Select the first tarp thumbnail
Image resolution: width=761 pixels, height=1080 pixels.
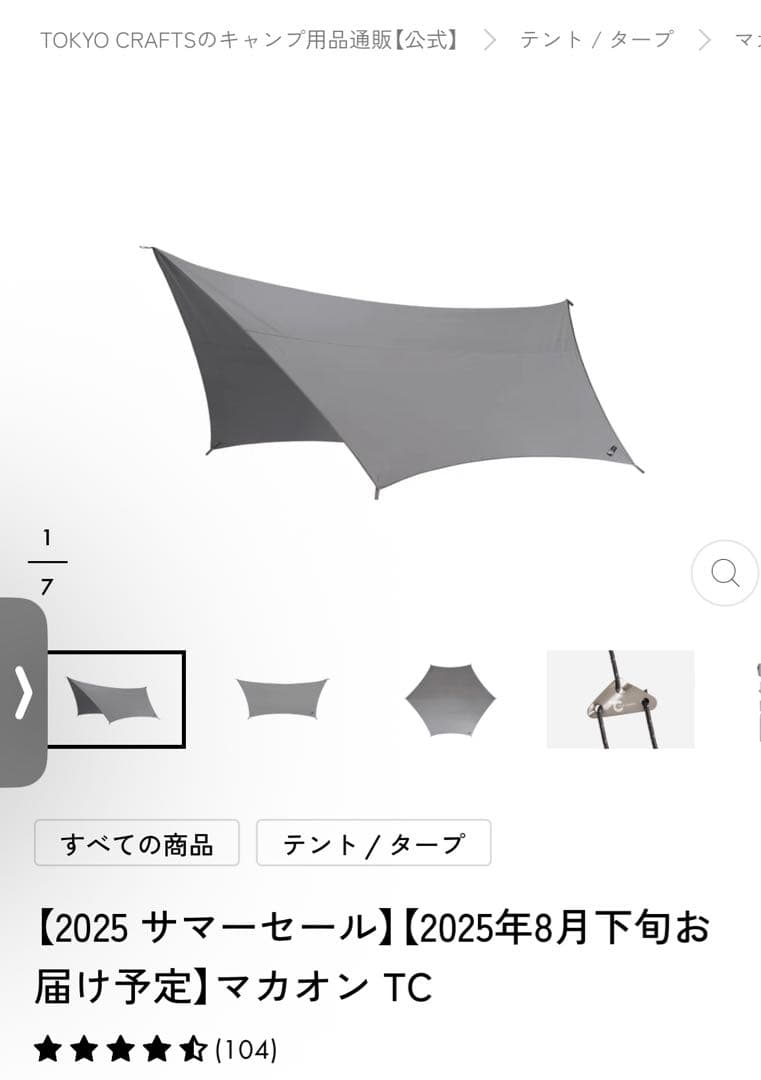(x=116, y=699)
